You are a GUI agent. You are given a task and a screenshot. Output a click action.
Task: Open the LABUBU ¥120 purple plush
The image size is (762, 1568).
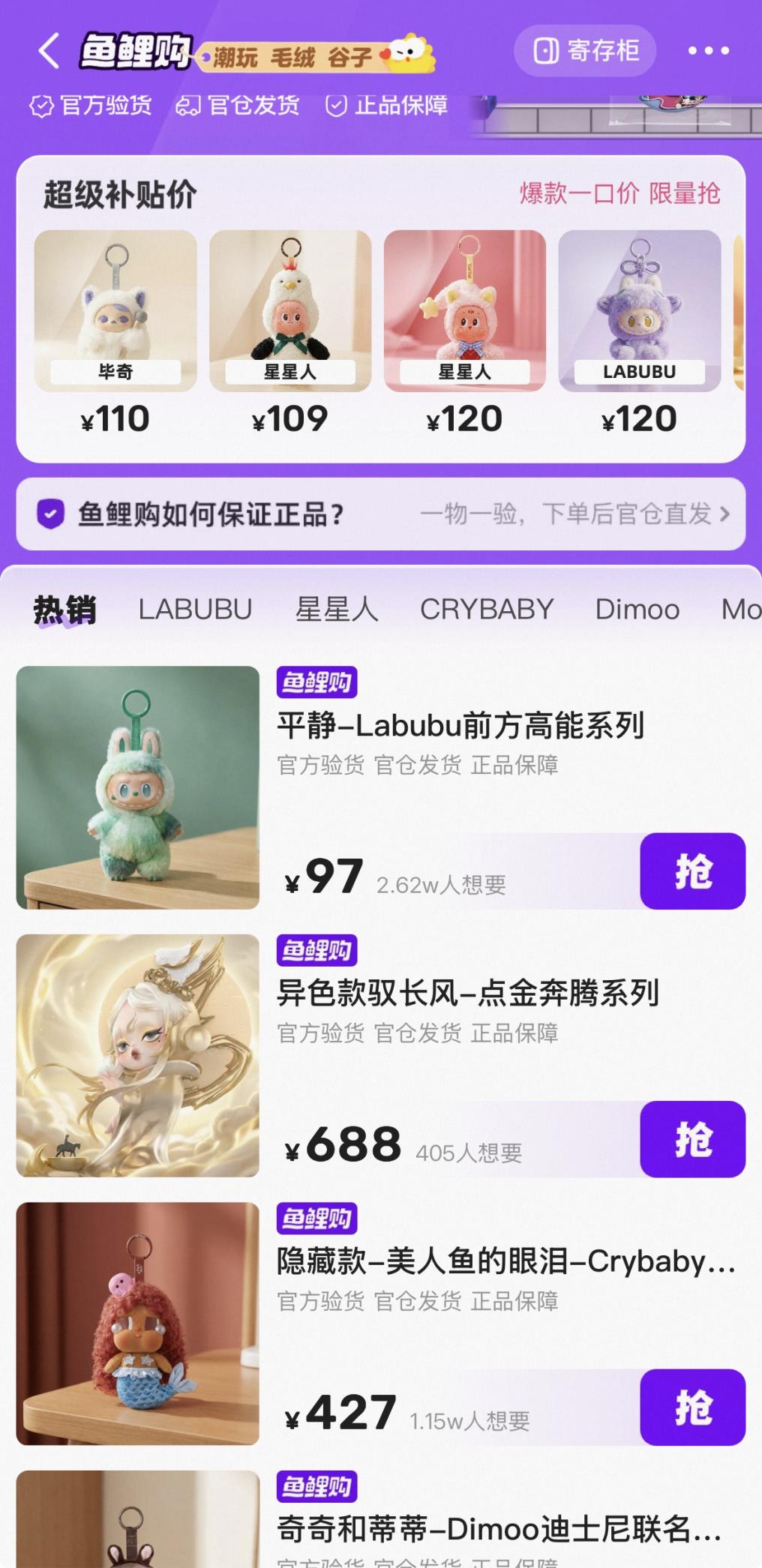(639, 310)
